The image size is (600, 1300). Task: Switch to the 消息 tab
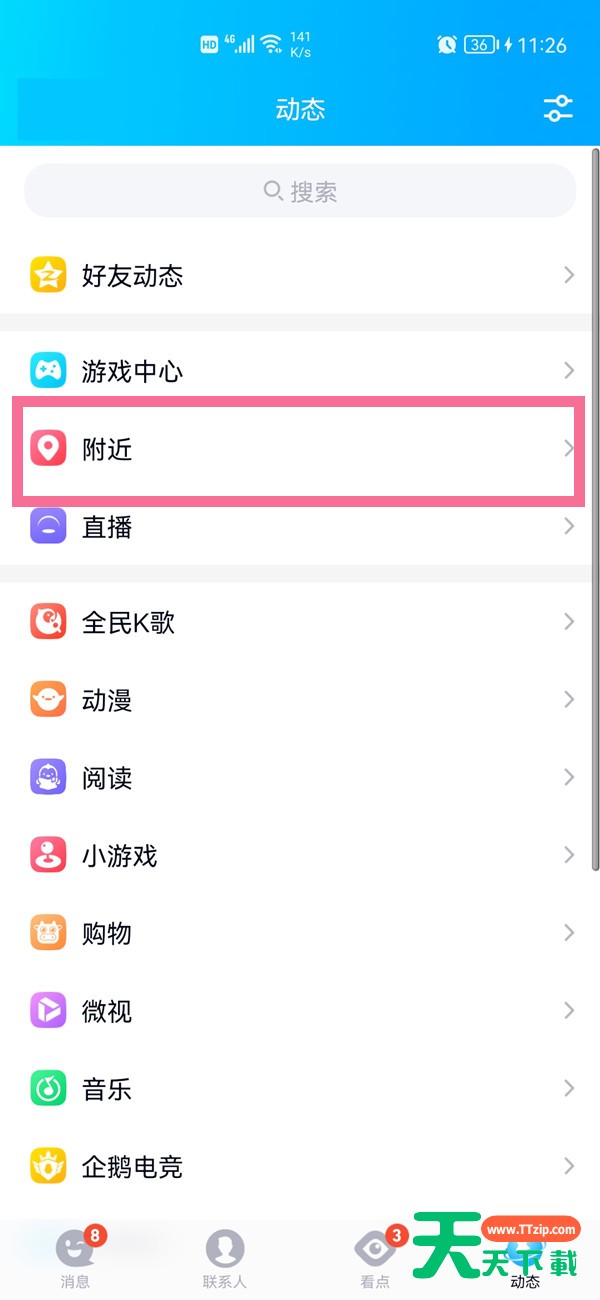coord(76,1257)
